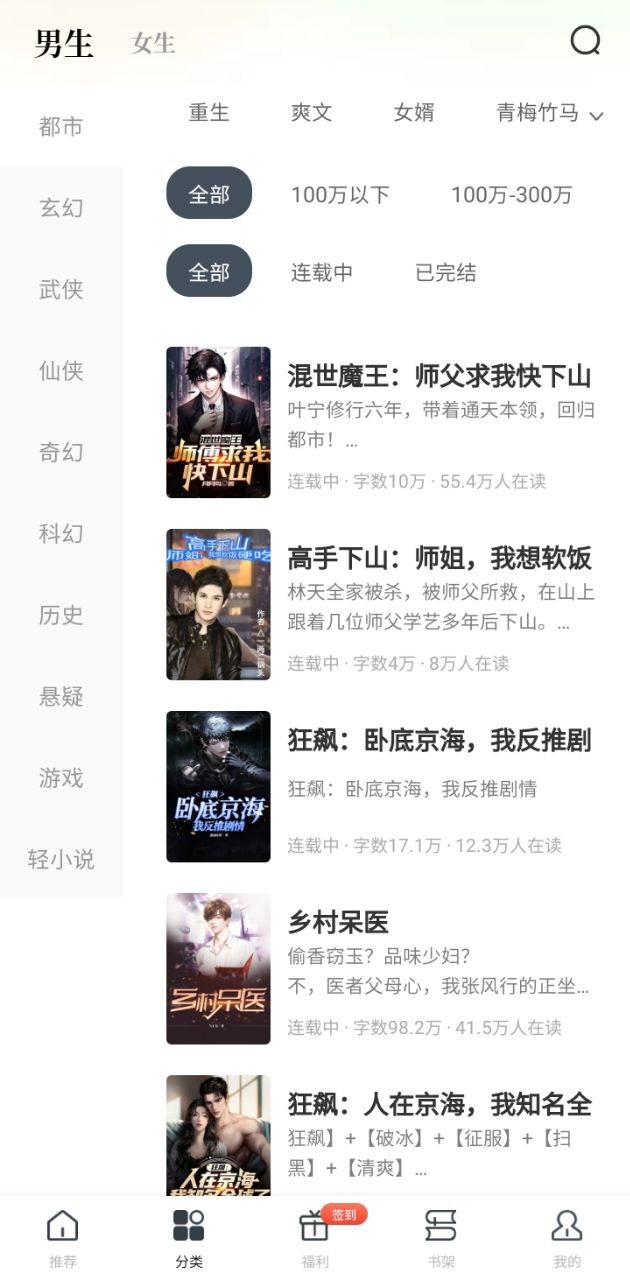Show only 已完结 books

[x=446, y=273]
